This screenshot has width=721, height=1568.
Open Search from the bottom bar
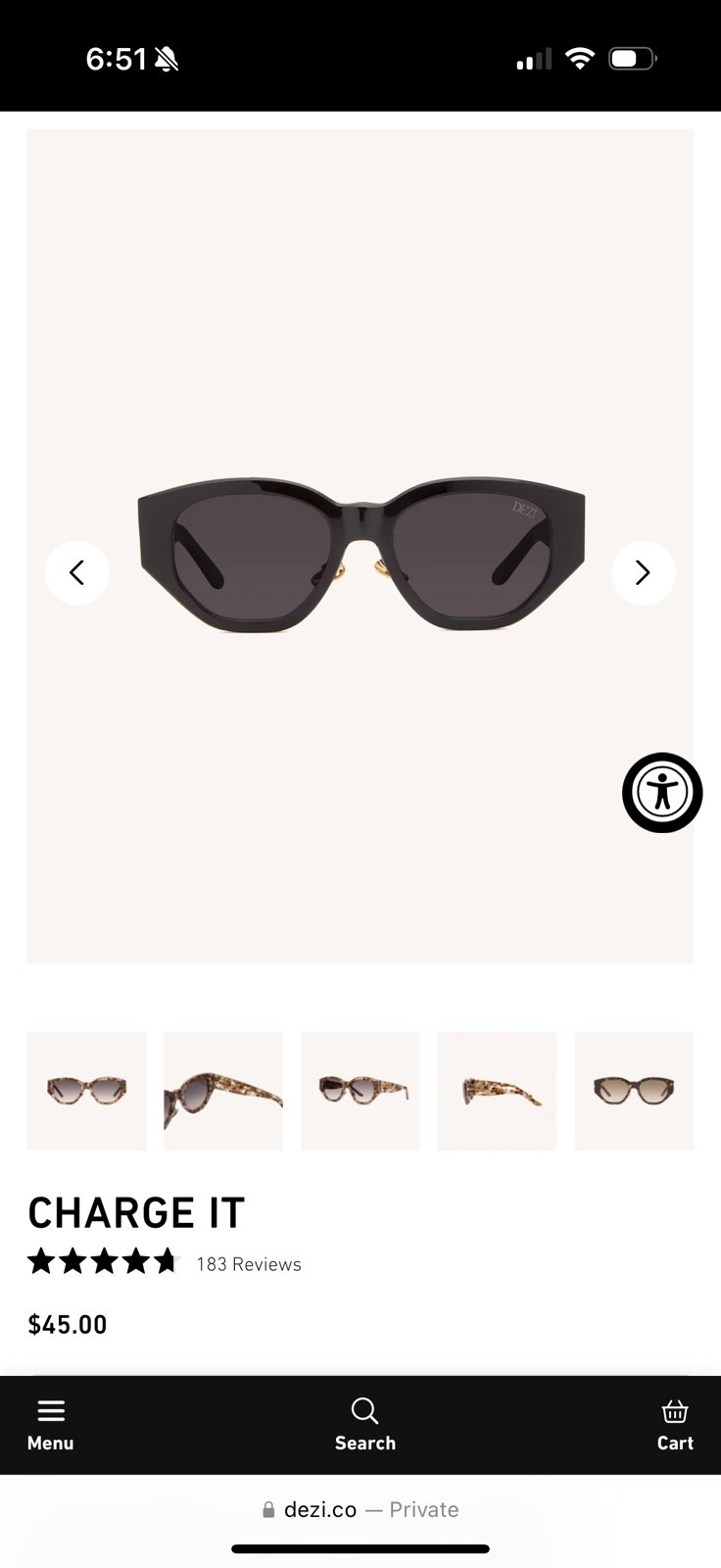(365, 1425)
